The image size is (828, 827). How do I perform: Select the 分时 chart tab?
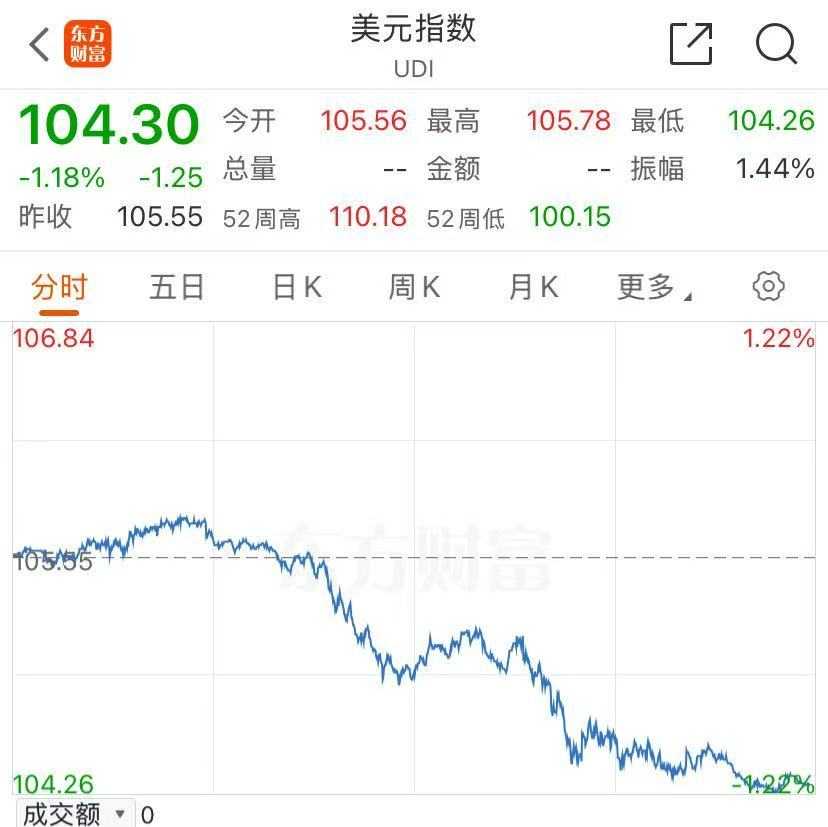coord(59,288)
